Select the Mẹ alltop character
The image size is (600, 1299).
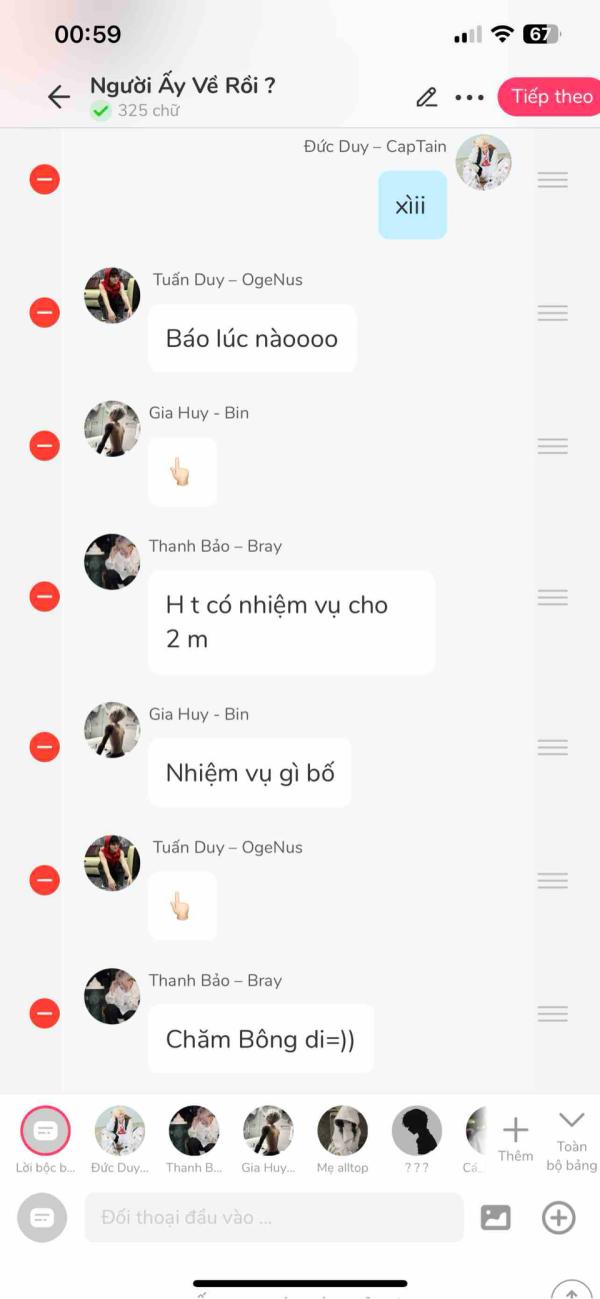pos(342,1131)
